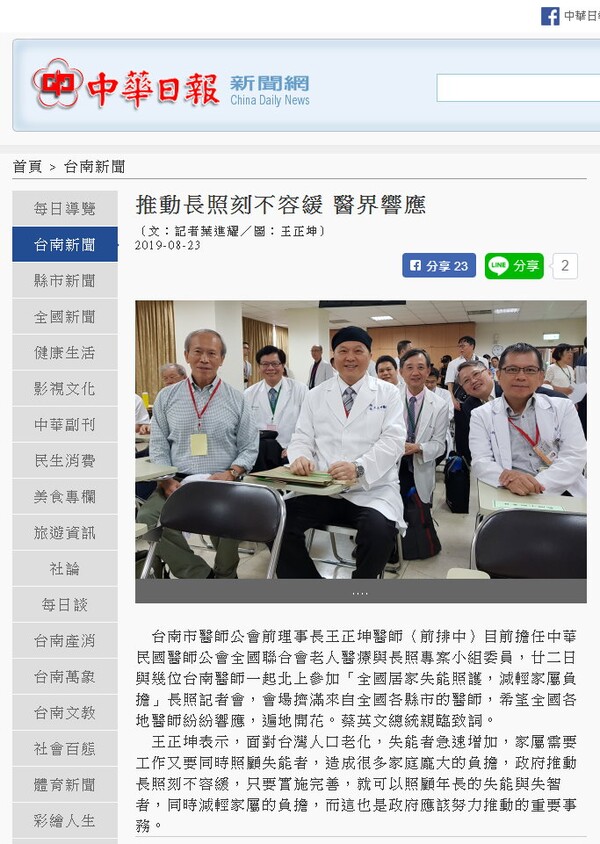600x844 pixels.
Task: Open the 中華日報 Facebook page link
Action: coord(570,16)
